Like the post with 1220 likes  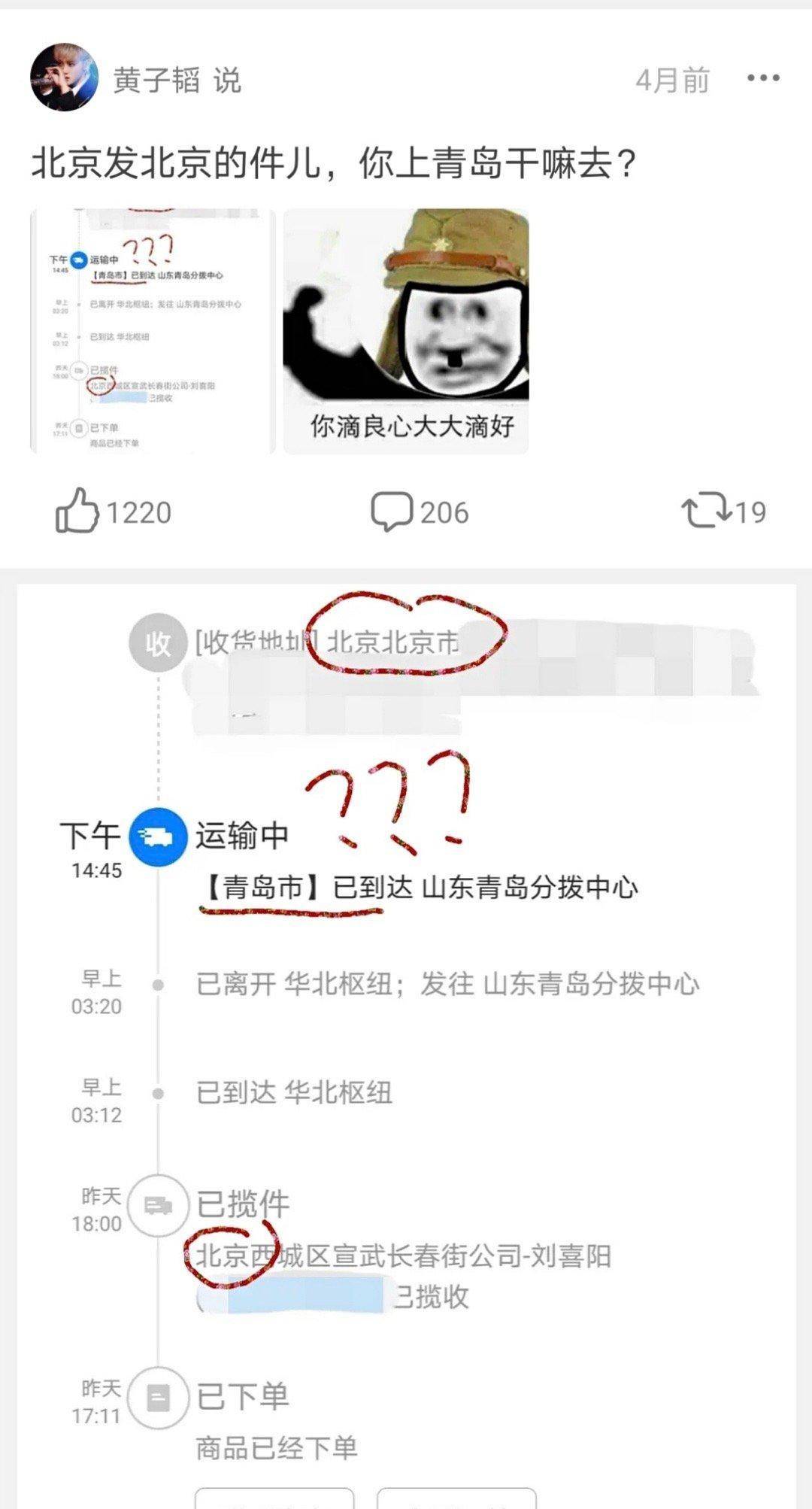coord(77,511)
